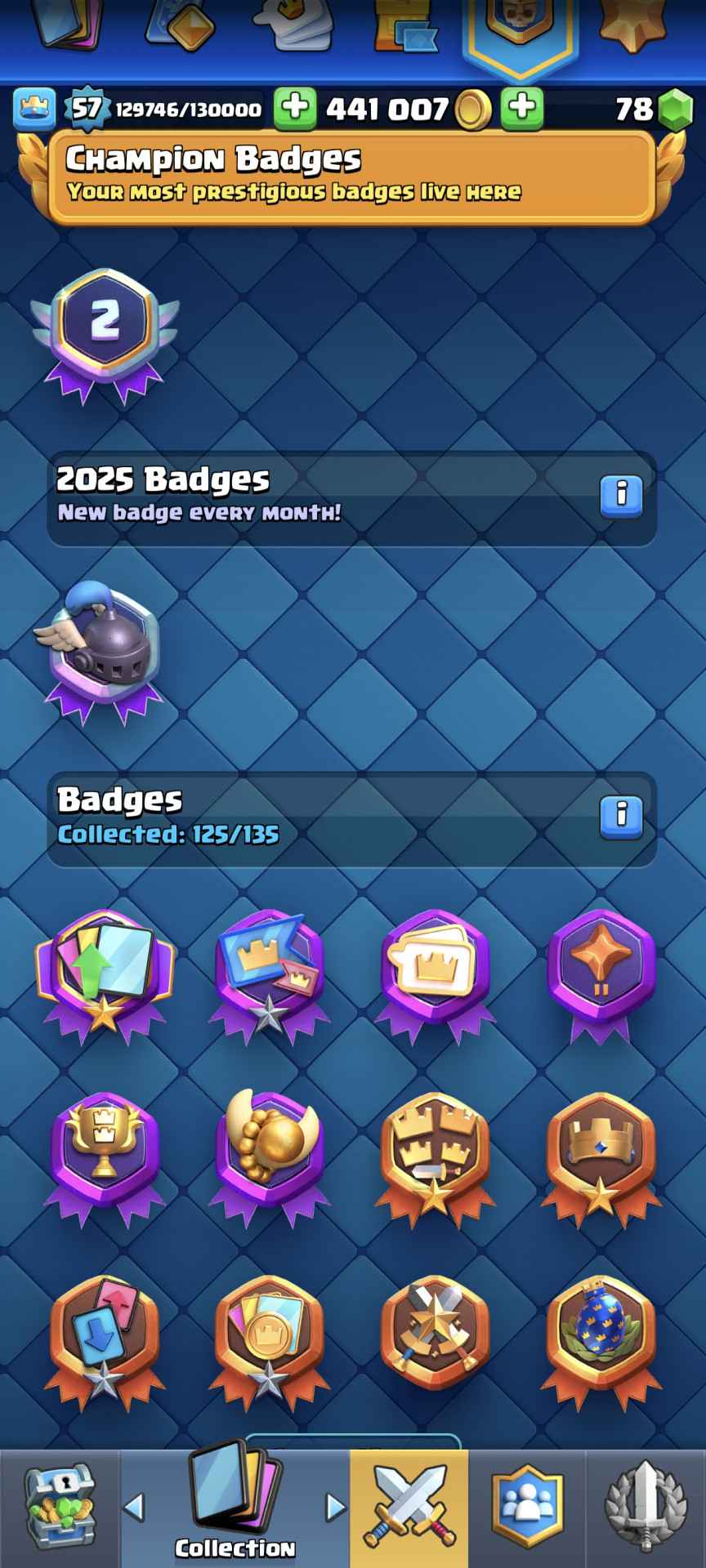View the winged knight helmet 2025 badge
This screenshot has height=1568, width=706.
101,649
